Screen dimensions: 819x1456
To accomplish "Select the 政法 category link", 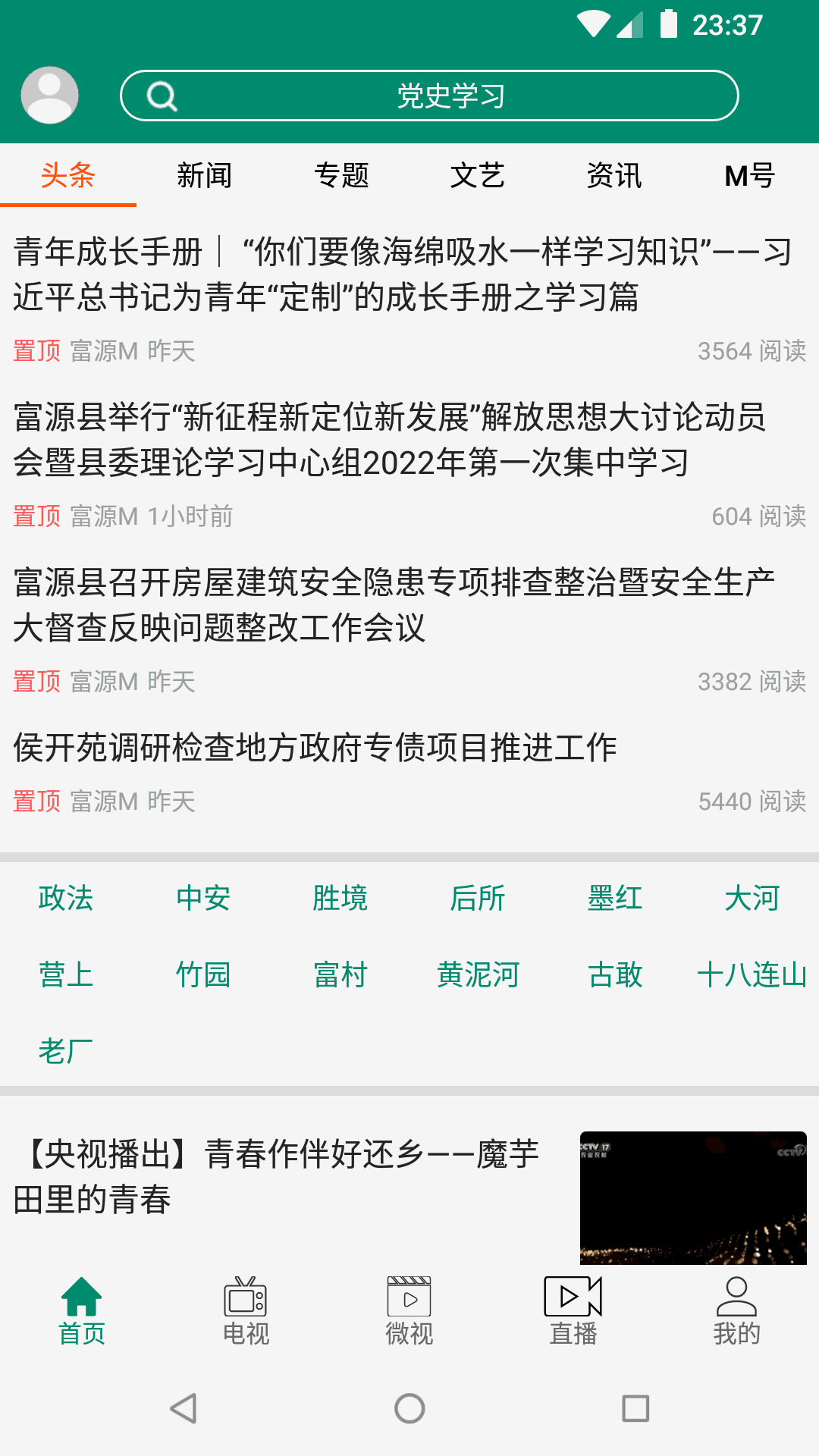I will tap(66, 899).
